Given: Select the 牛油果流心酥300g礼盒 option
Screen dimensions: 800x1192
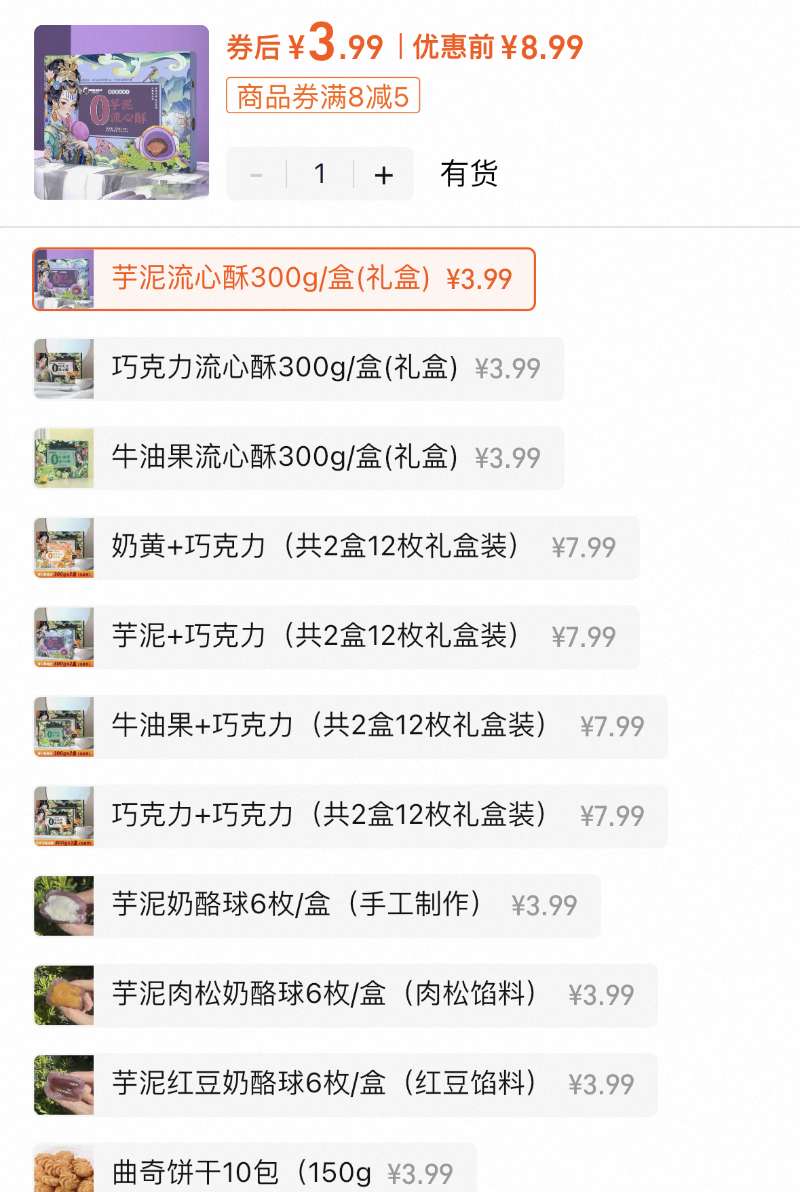Looking at the screenshot, I should point(300,457).
